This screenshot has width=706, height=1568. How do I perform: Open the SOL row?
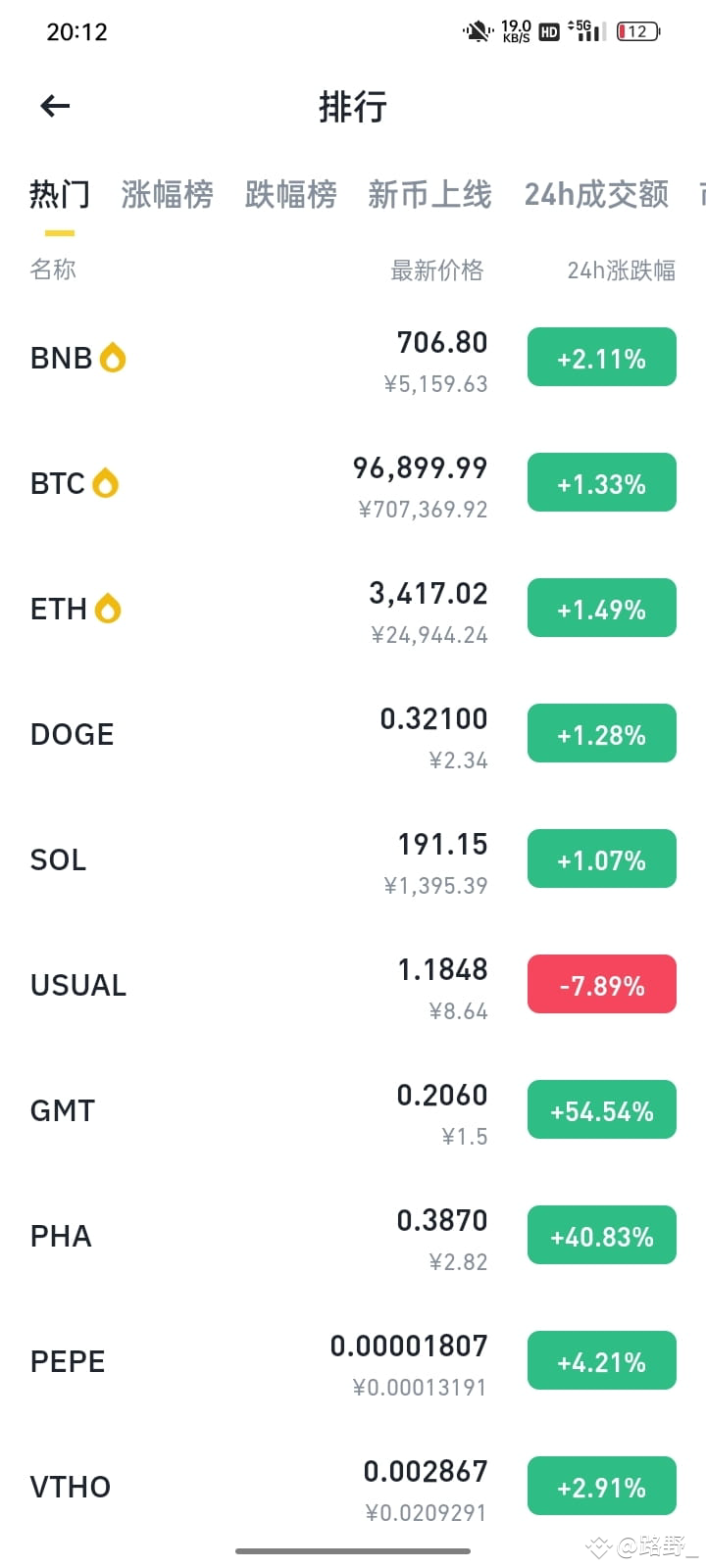point(353,860)
